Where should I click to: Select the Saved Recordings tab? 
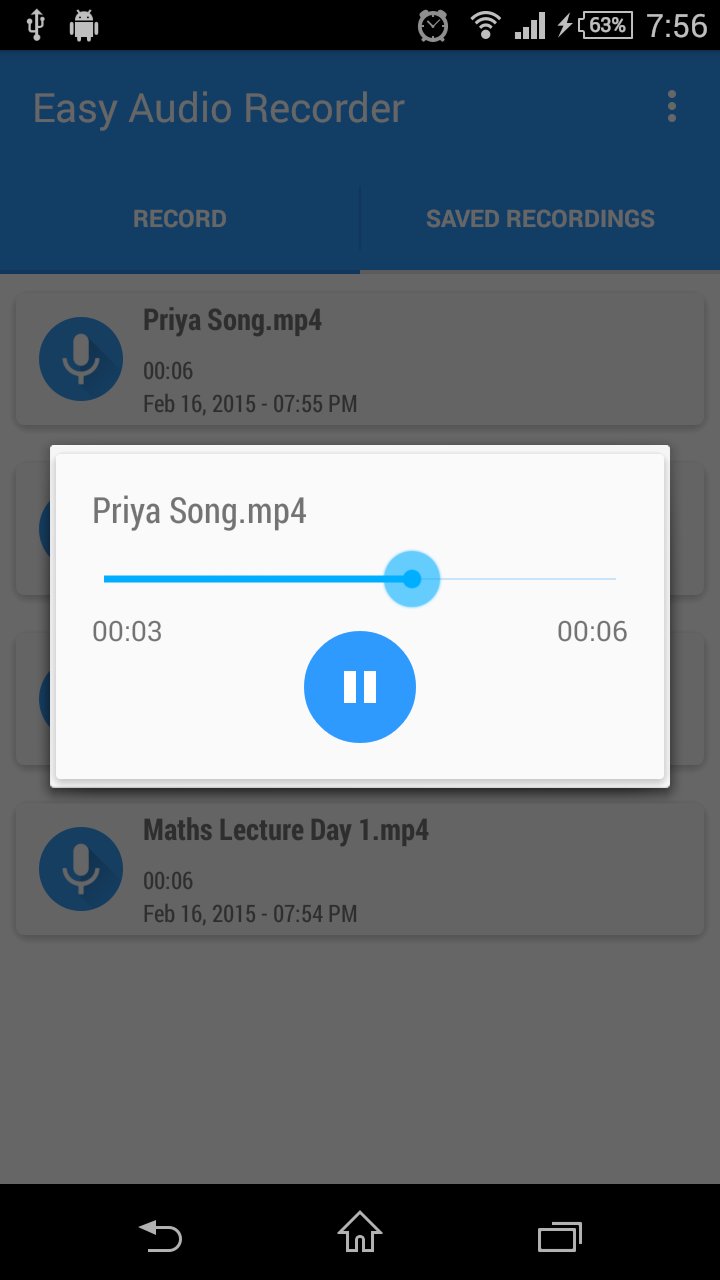click(x=540, y=219)
